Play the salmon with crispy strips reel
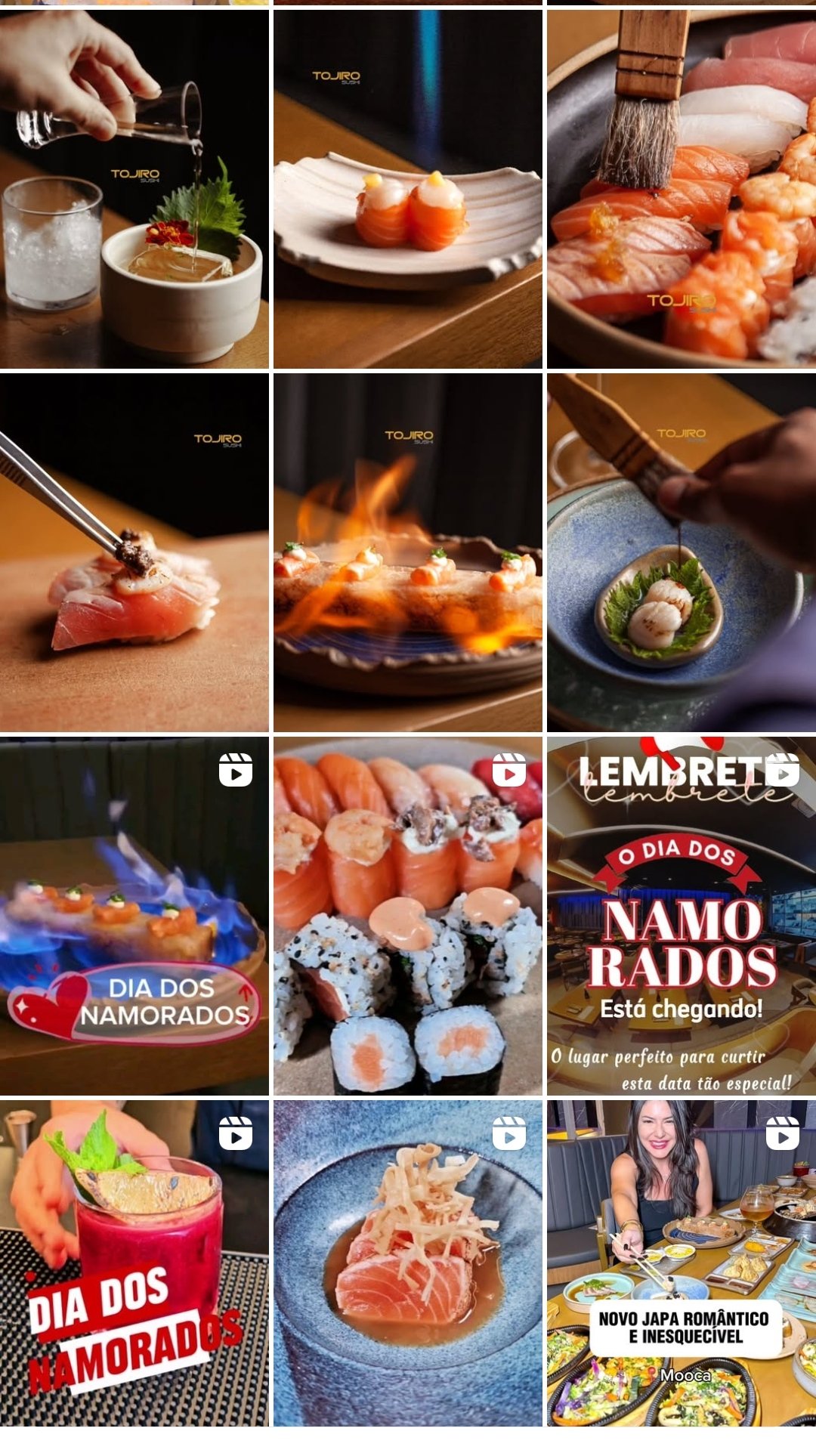This screenshot has width=816, height=1456. tap(407, 1263)
